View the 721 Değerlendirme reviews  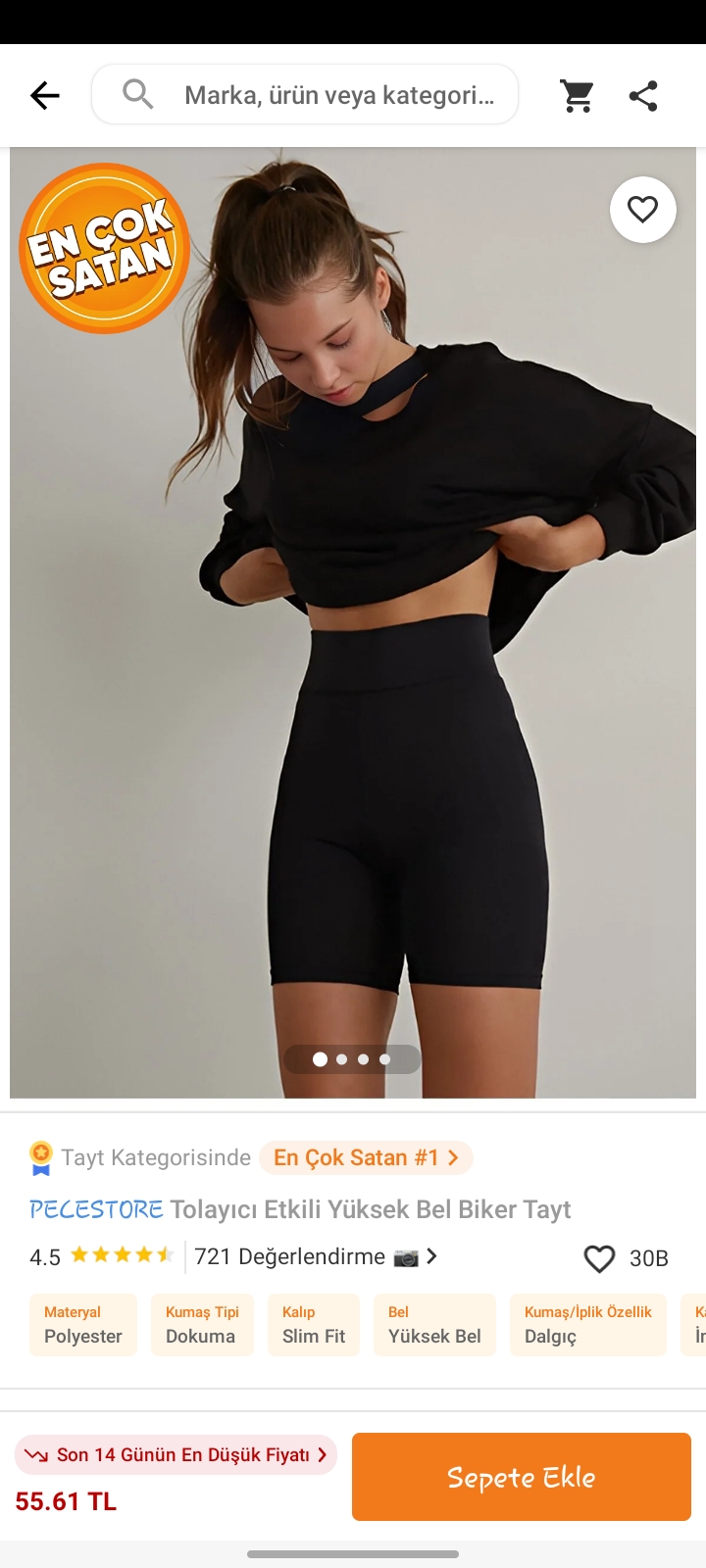tap(315, 1256)
